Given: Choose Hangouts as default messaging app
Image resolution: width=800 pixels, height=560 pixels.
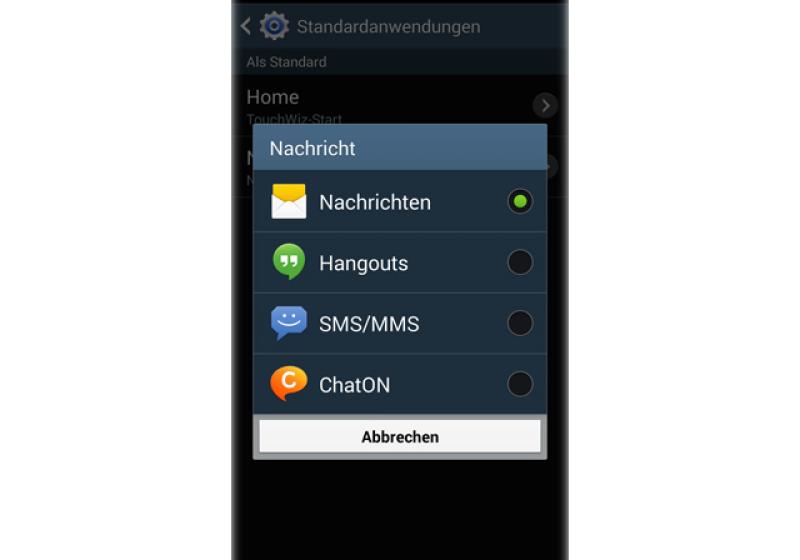Looking at the screenshot, I should 400,263.
